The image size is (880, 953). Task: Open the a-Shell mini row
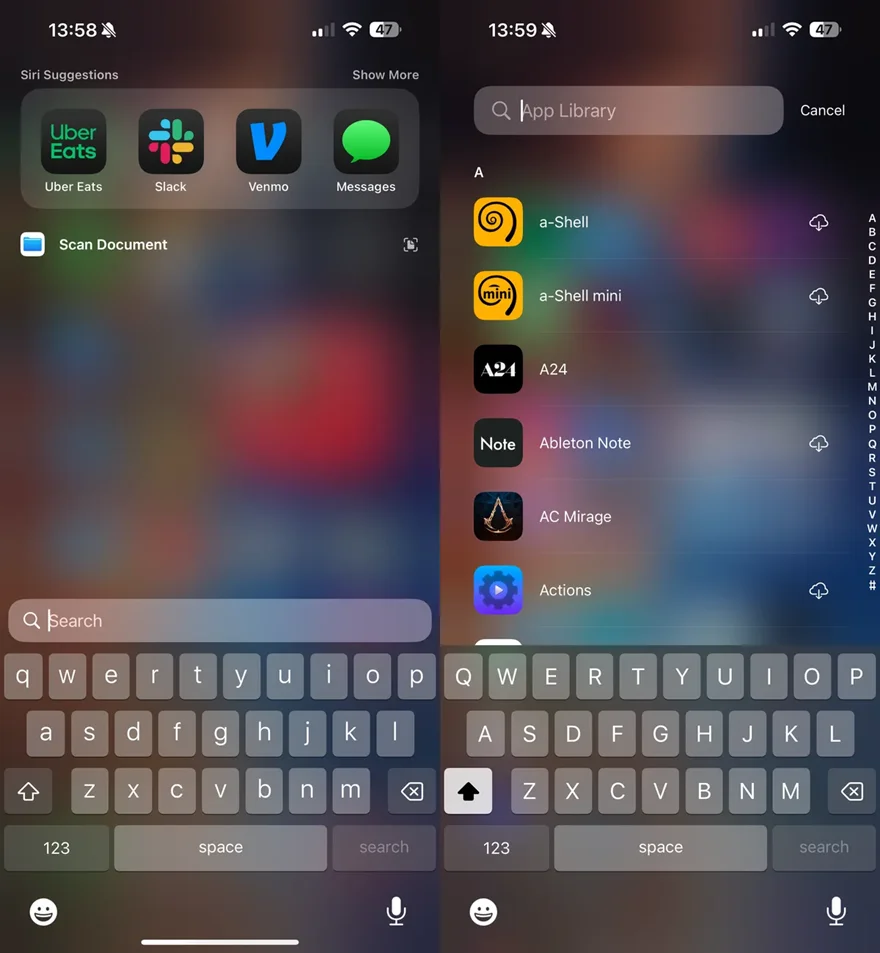580,296
